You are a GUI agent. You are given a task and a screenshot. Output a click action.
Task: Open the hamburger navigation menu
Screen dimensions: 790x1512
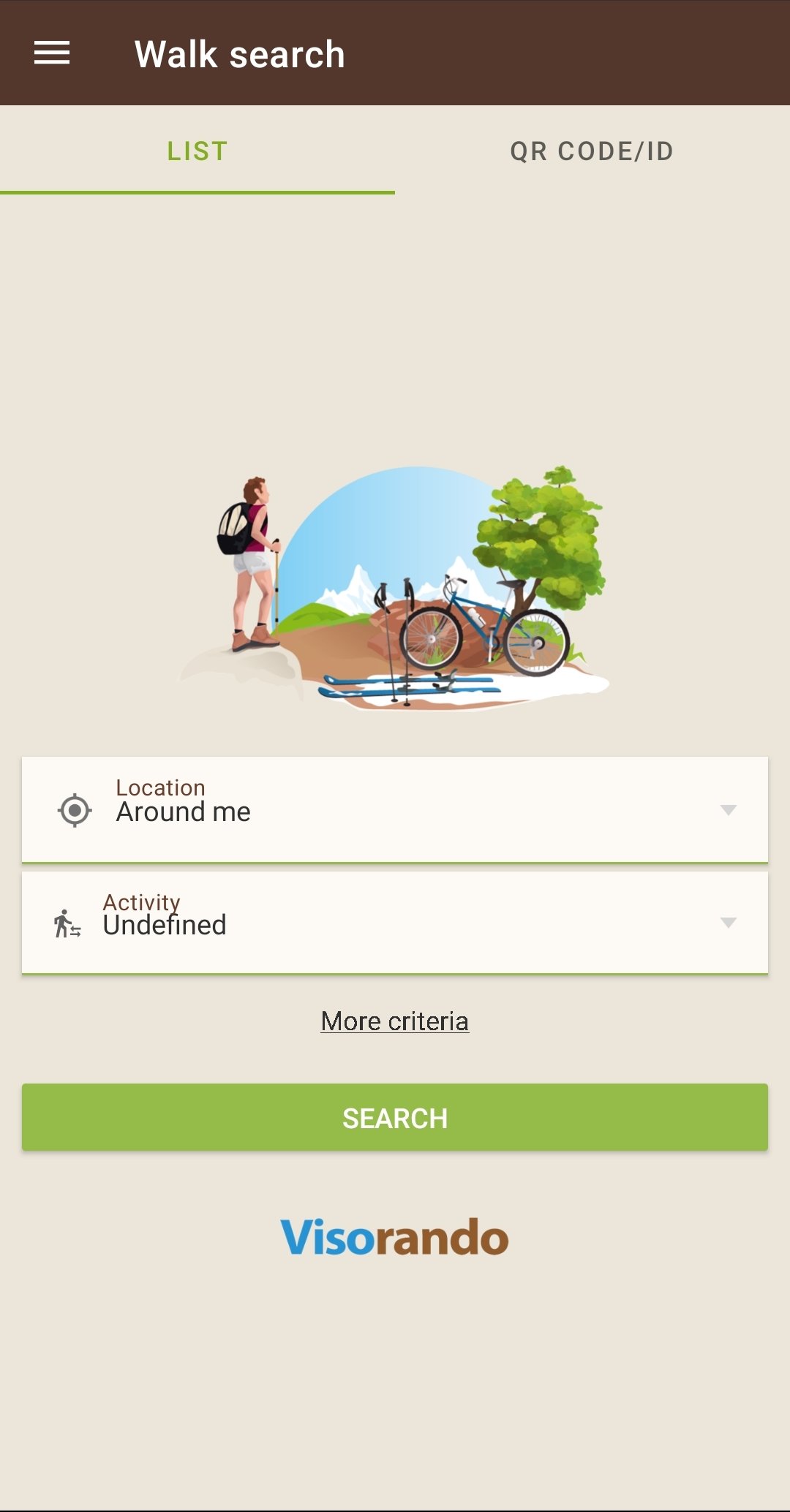pos(52,53)
